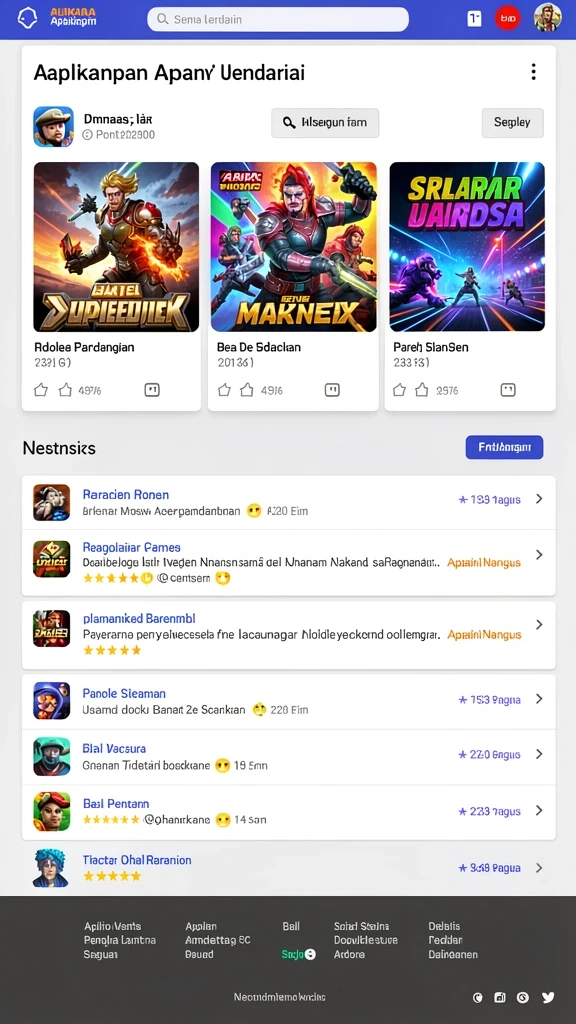
Task: Open the Twitter icon in the footer
Action: click(x=548, y=997)
